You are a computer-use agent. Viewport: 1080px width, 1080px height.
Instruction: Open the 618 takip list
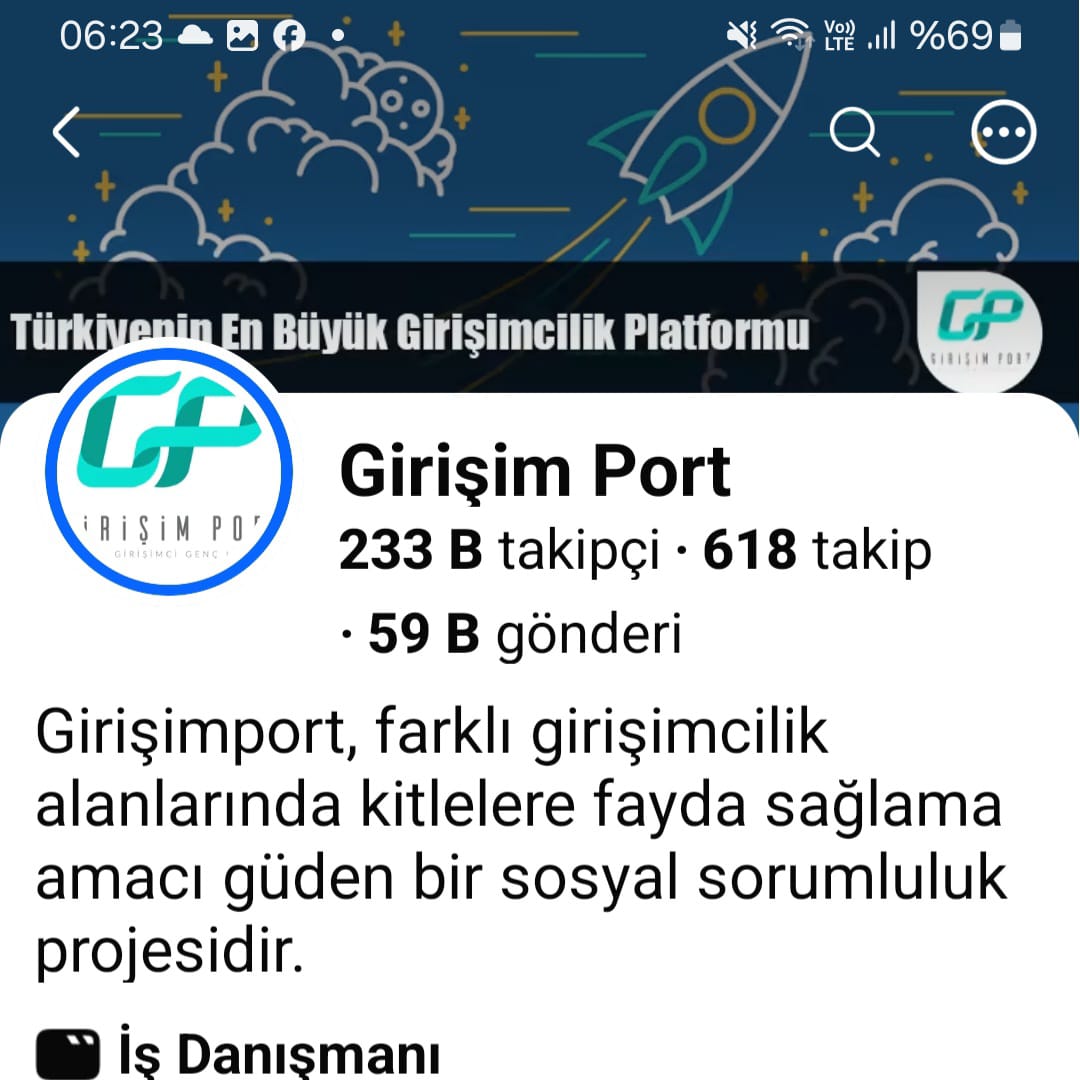pos(817,550)
